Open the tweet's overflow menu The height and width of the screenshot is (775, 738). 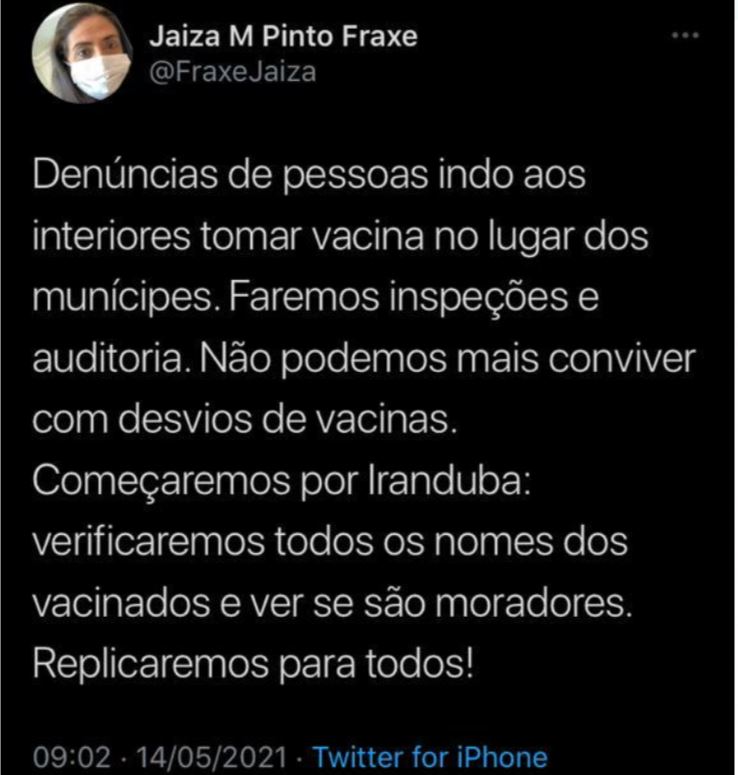(x=684, y=36)
